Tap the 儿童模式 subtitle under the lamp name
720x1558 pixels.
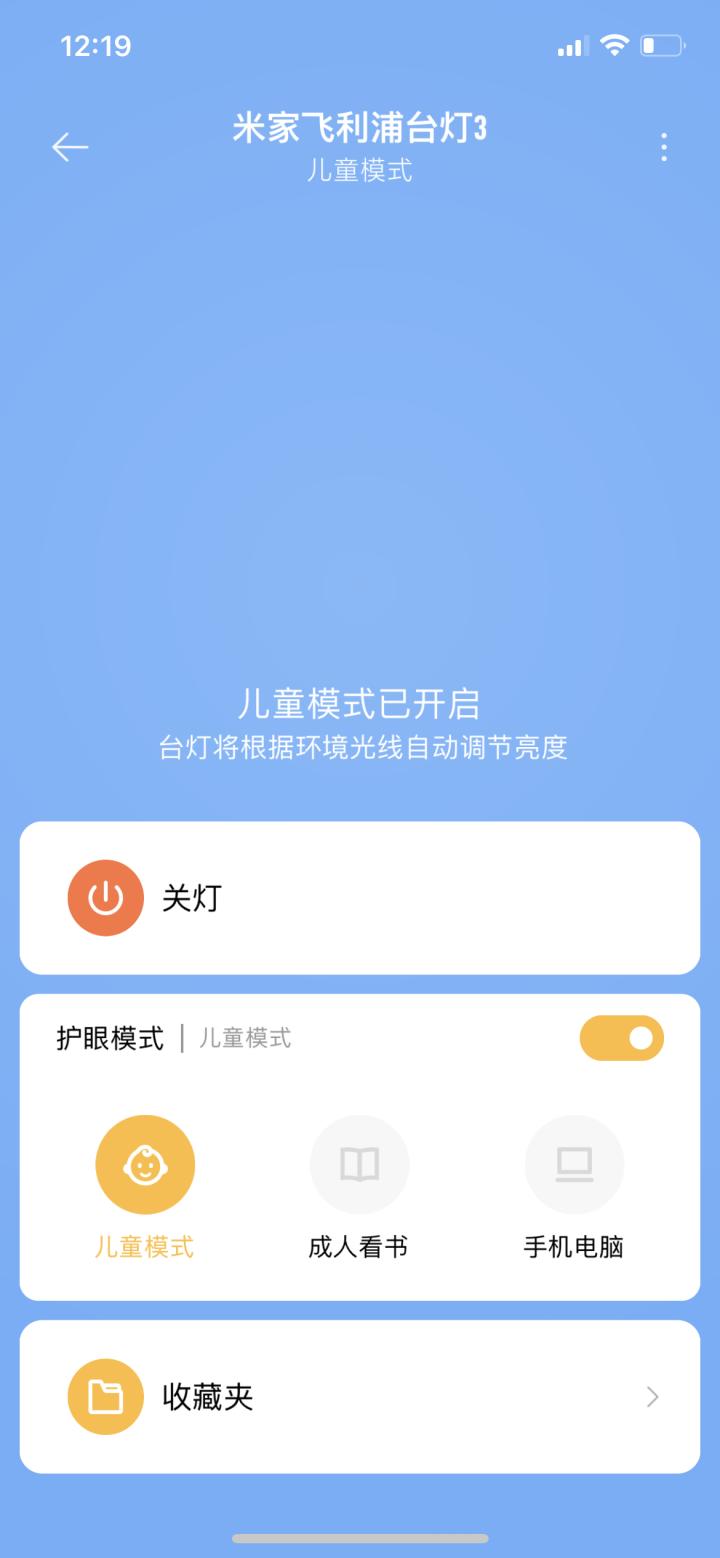360,170
